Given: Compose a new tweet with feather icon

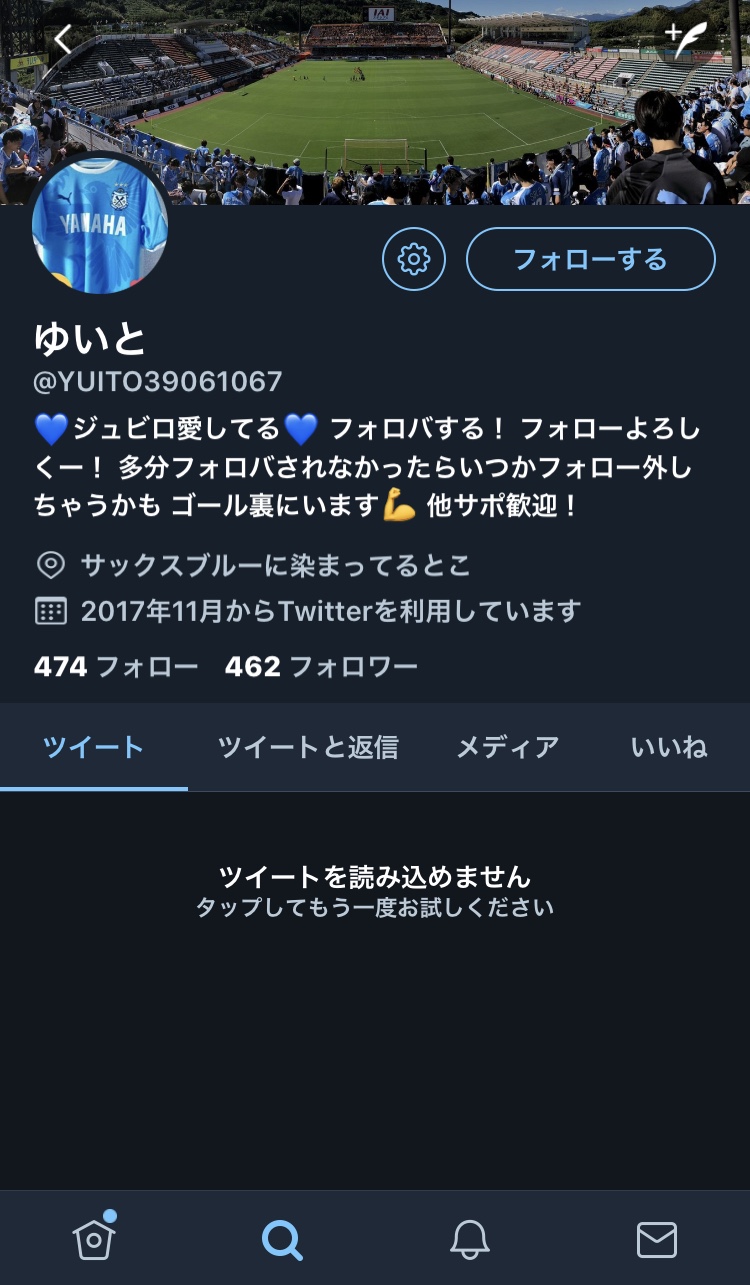Looking at the screenshot, I should tap(688, 40).
